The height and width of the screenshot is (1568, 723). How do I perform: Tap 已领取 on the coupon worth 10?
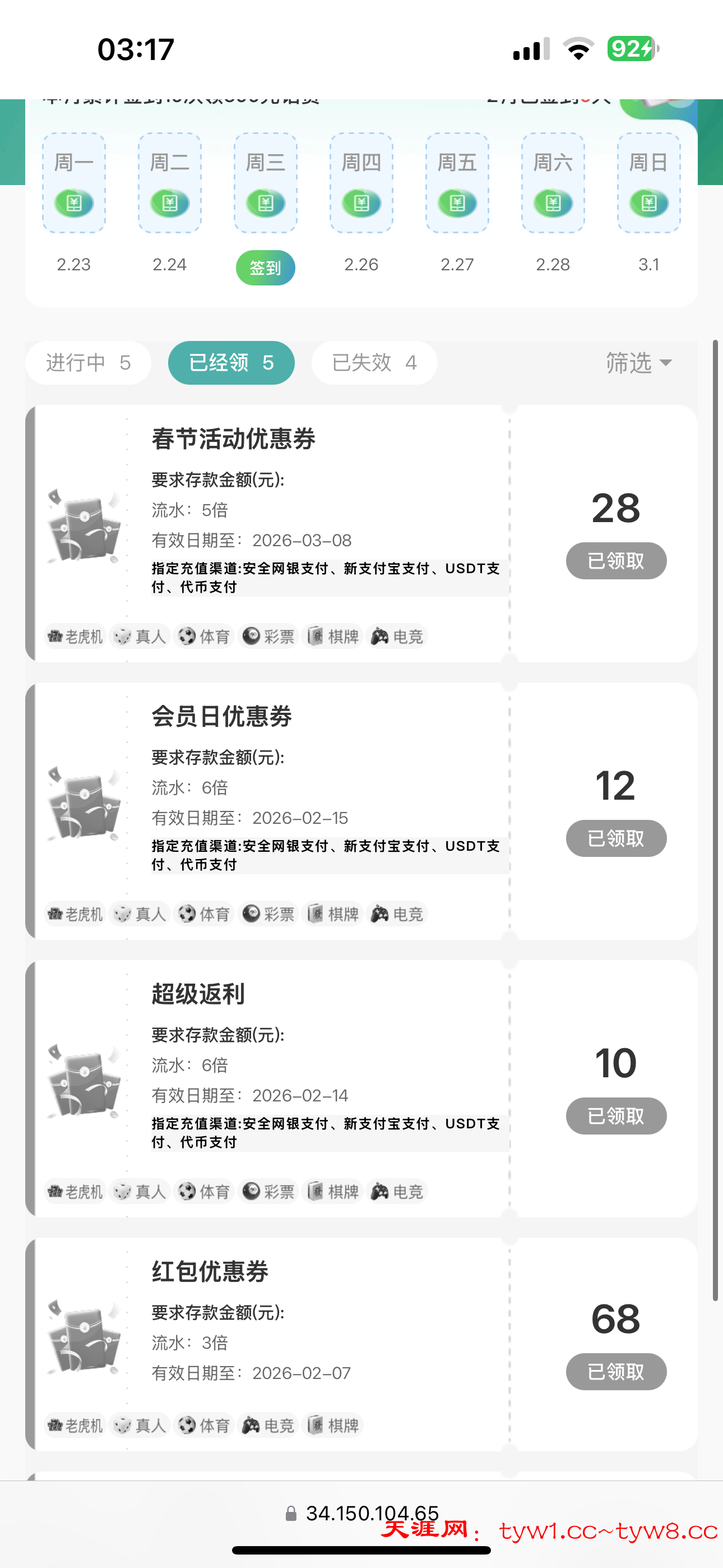click(x=615, y=1116)
